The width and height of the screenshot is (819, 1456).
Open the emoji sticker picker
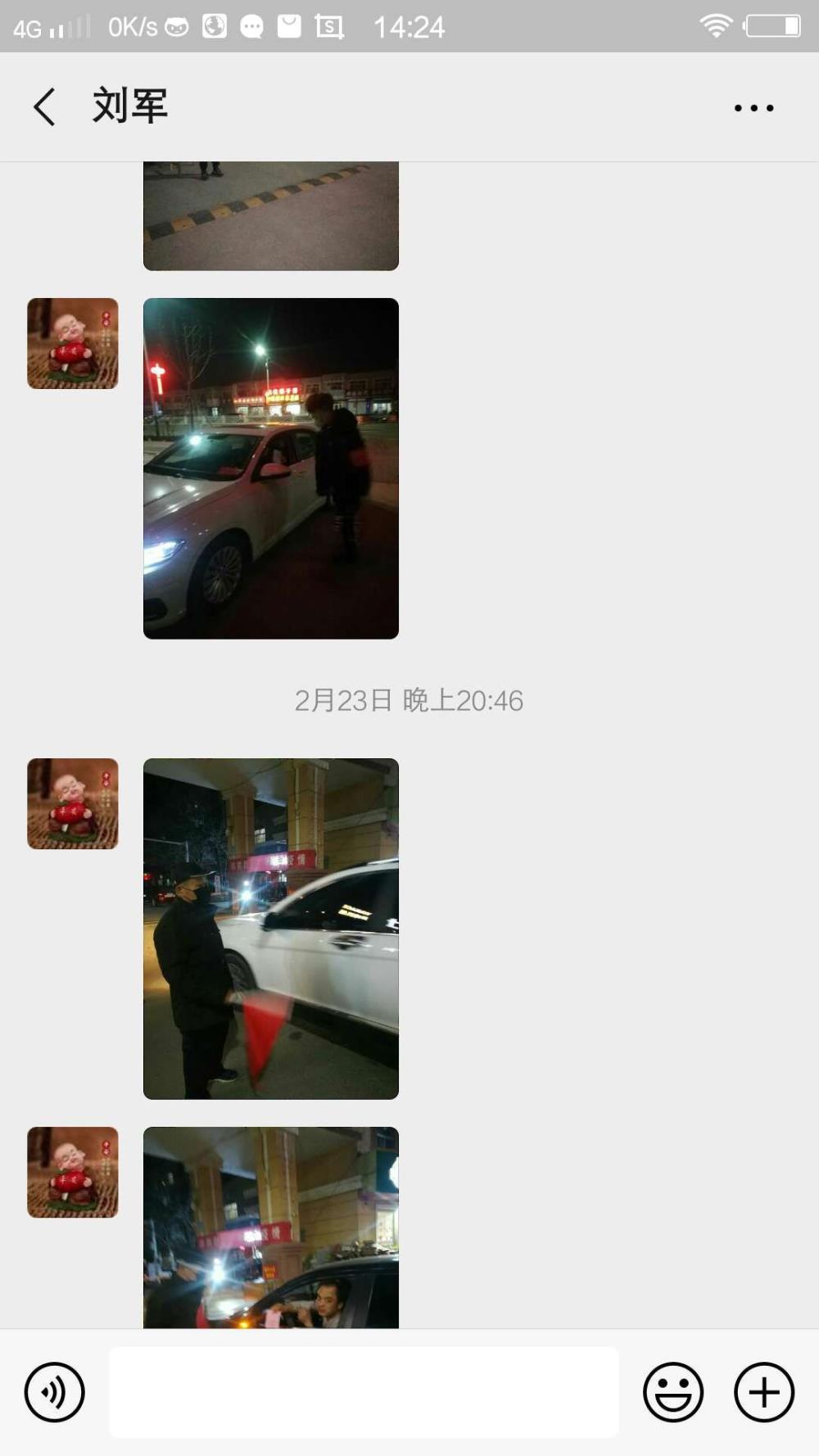pyautogui.click(x=673, y=1392)
